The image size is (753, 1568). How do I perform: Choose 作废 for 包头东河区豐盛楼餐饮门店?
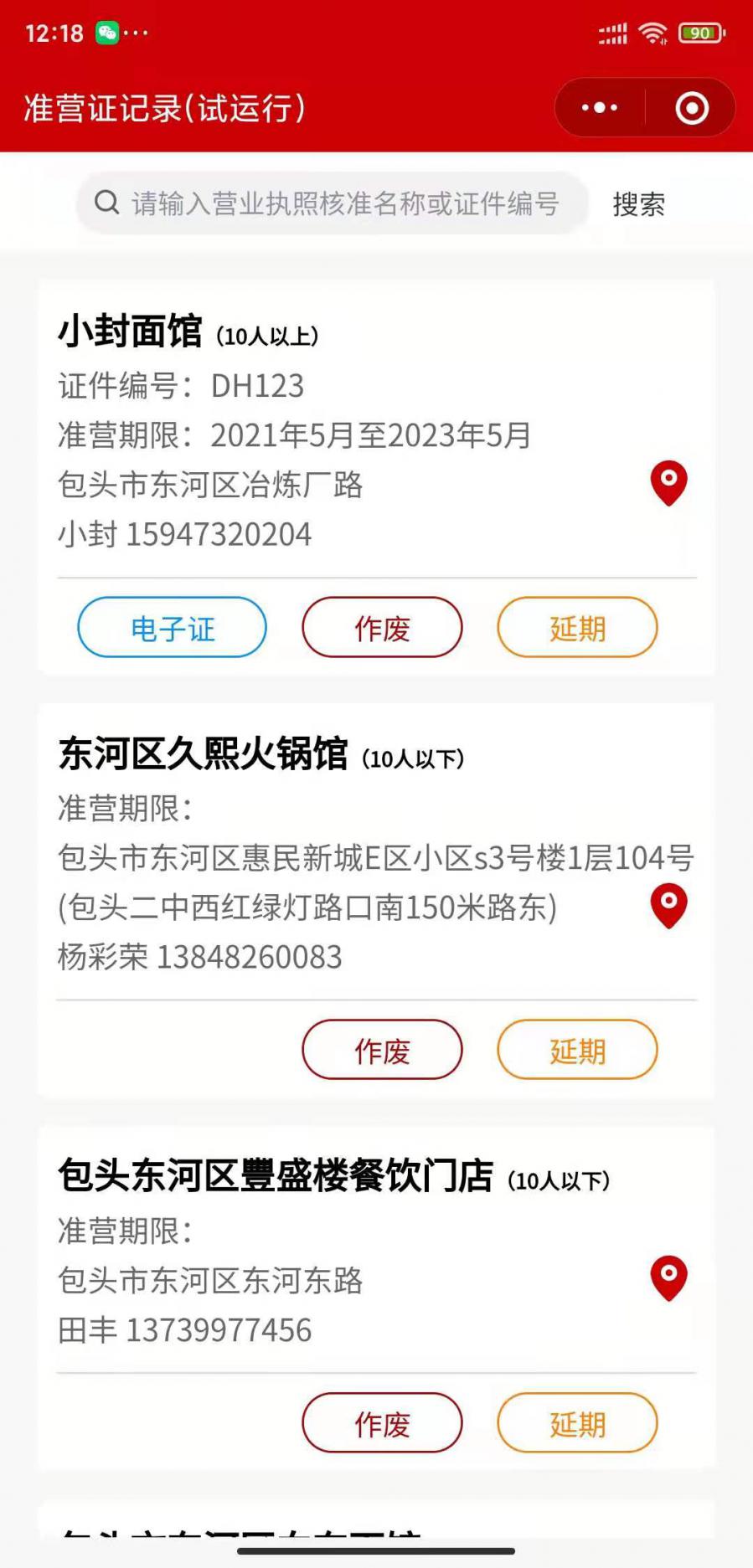coord(382,1423)
